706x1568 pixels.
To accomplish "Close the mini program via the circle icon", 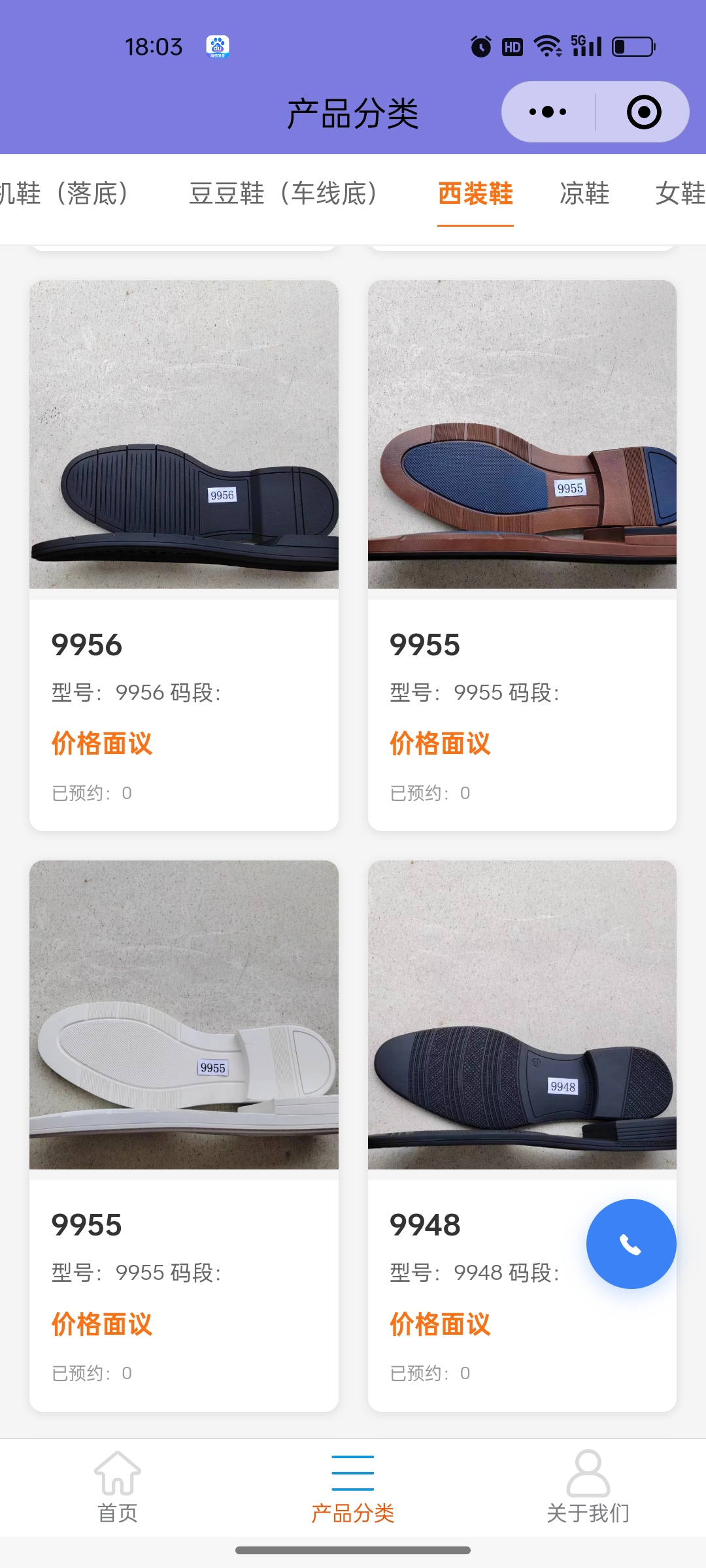I will tap(643, 112).
